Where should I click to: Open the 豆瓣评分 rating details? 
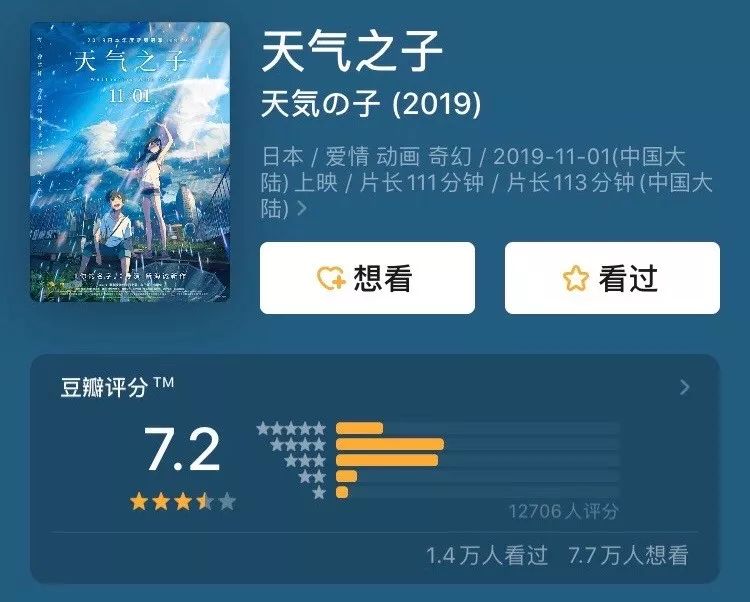tap(684, 387)
